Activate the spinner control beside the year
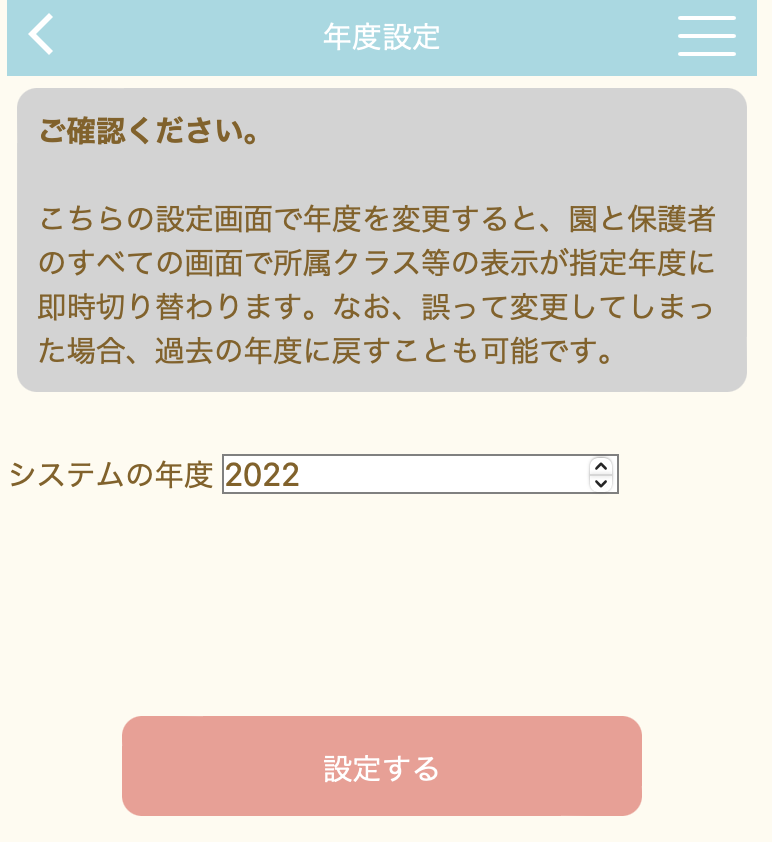The image size is (772, 842). [600, 473]
